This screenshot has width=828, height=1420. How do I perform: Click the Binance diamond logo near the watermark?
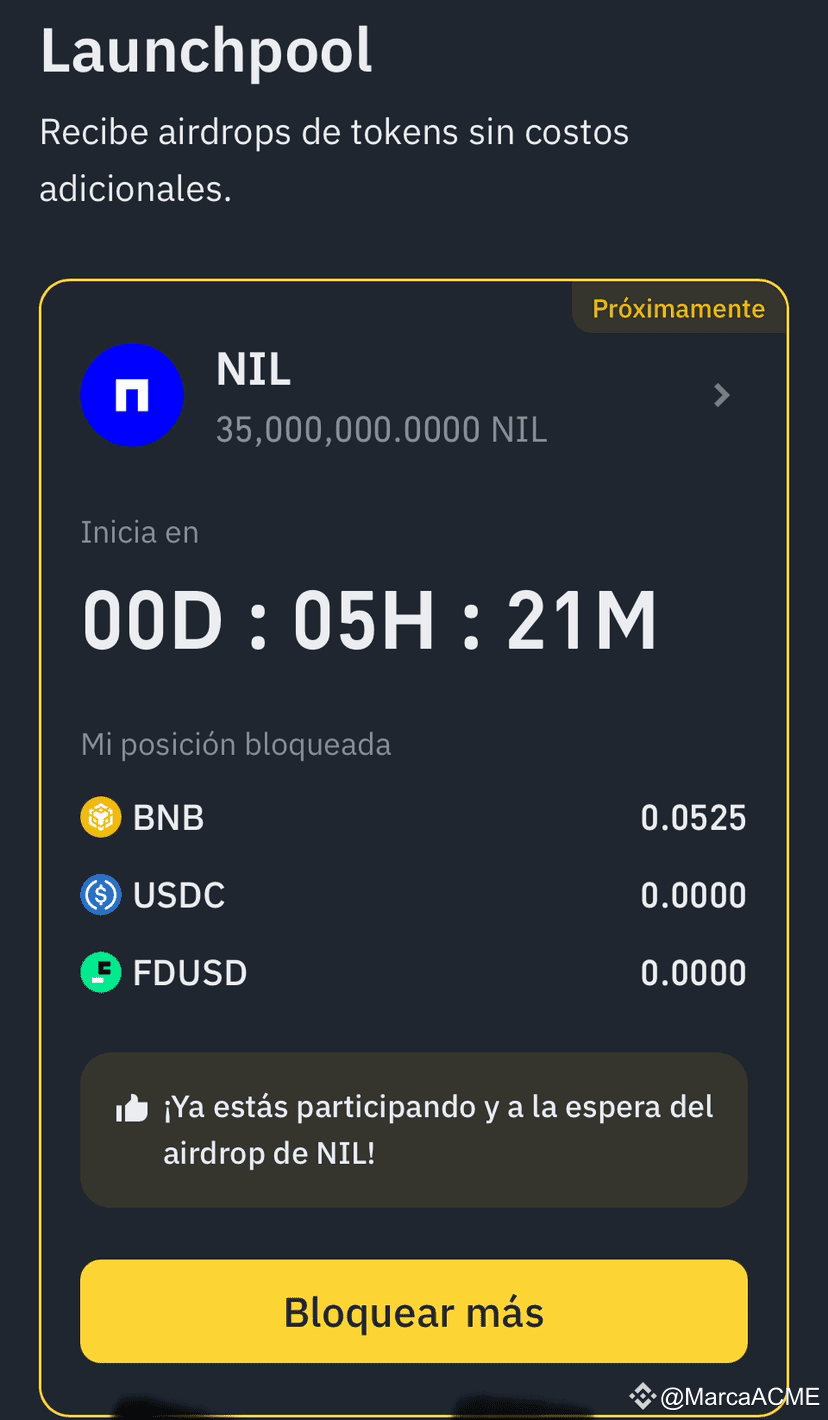pyautogui.click(x=643, y=1392)
